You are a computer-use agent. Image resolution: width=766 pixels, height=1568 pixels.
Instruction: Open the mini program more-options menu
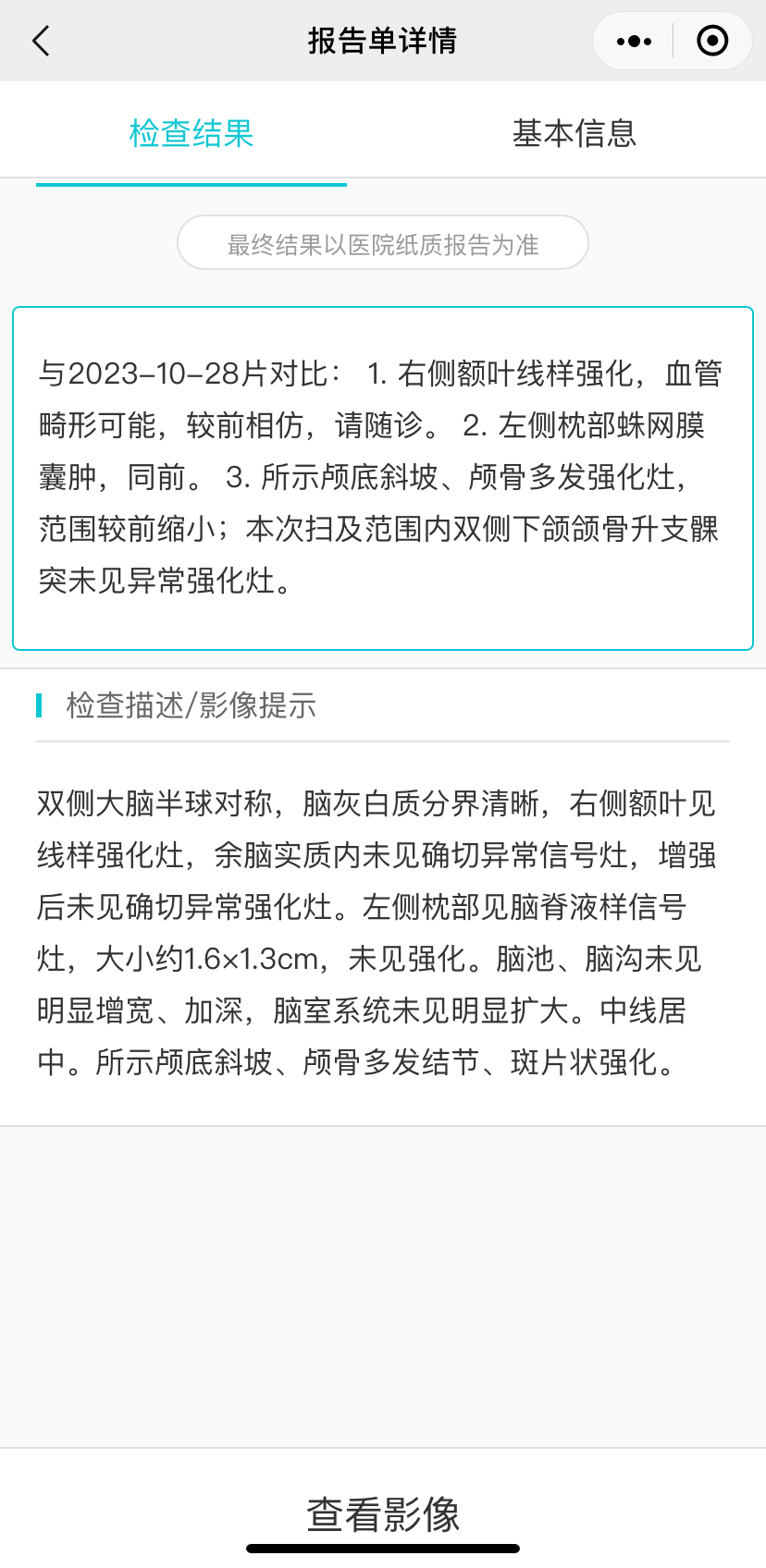coord(634,41)
